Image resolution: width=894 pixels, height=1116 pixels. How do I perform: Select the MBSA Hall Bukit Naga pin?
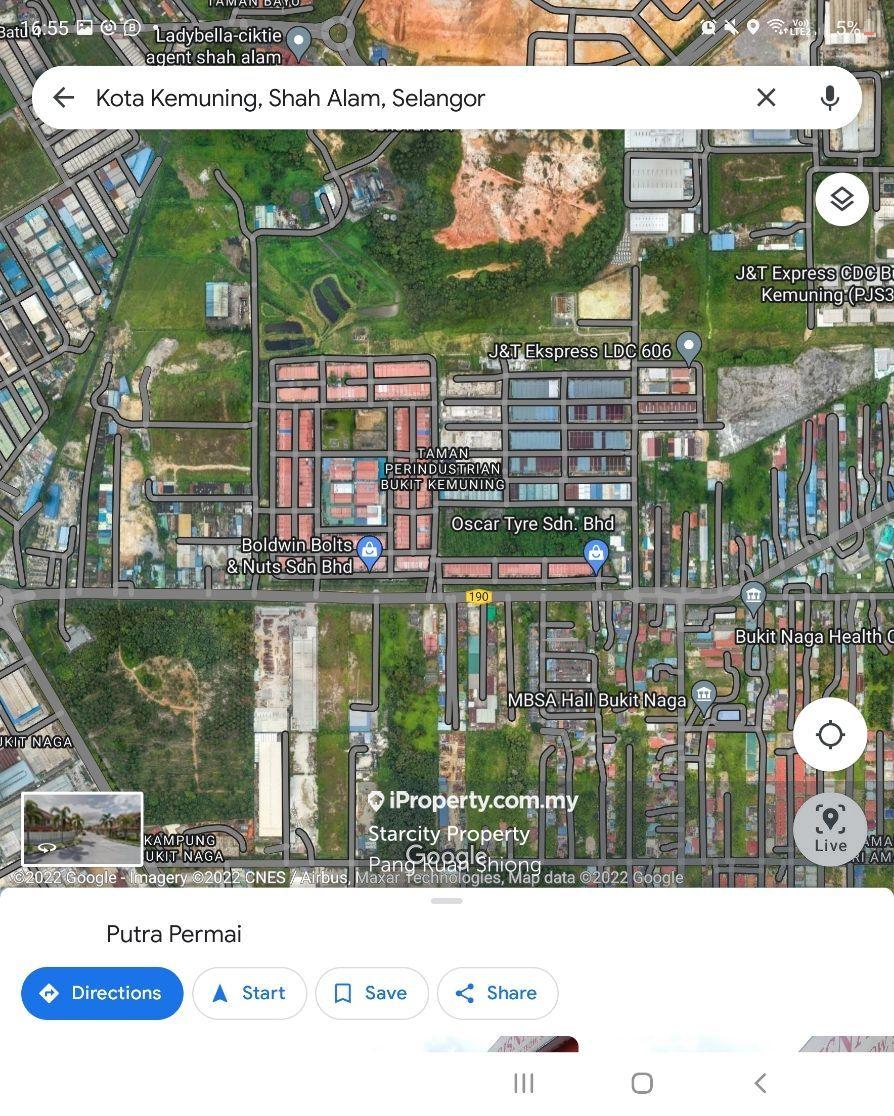tap(704, 693)
